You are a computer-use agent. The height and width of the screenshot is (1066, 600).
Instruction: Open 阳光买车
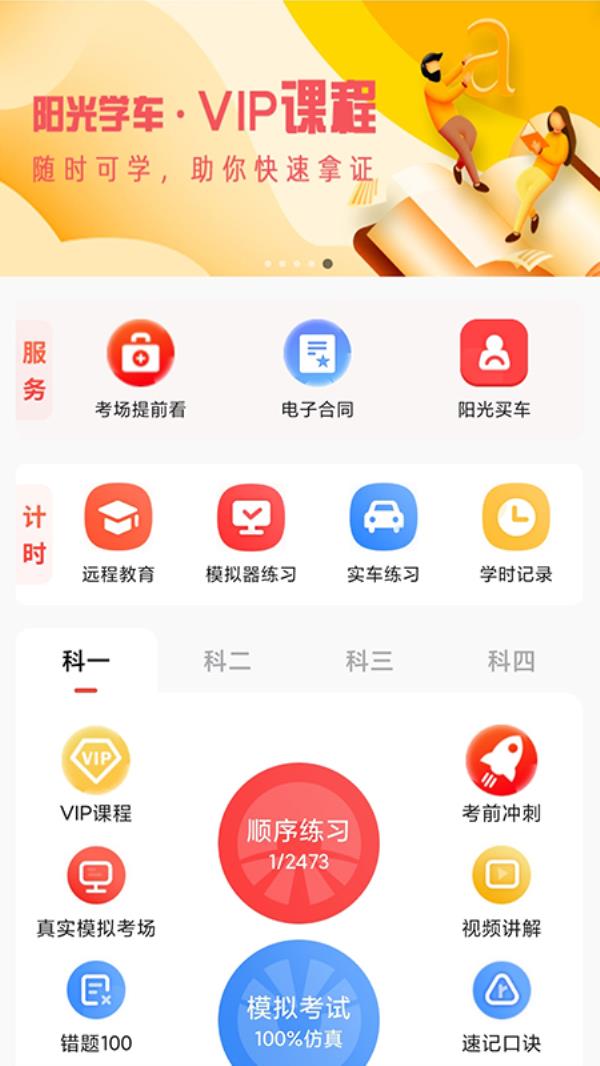point(494,369)
